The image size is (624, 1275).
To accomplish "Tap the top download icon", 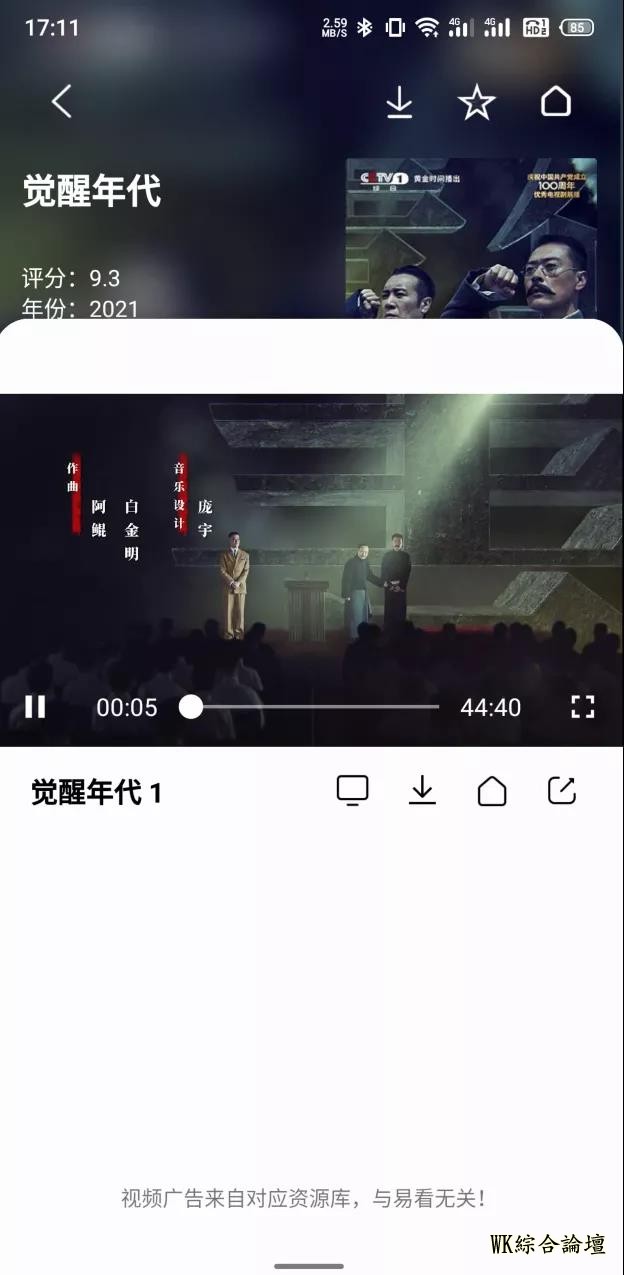I will [399, 102].
